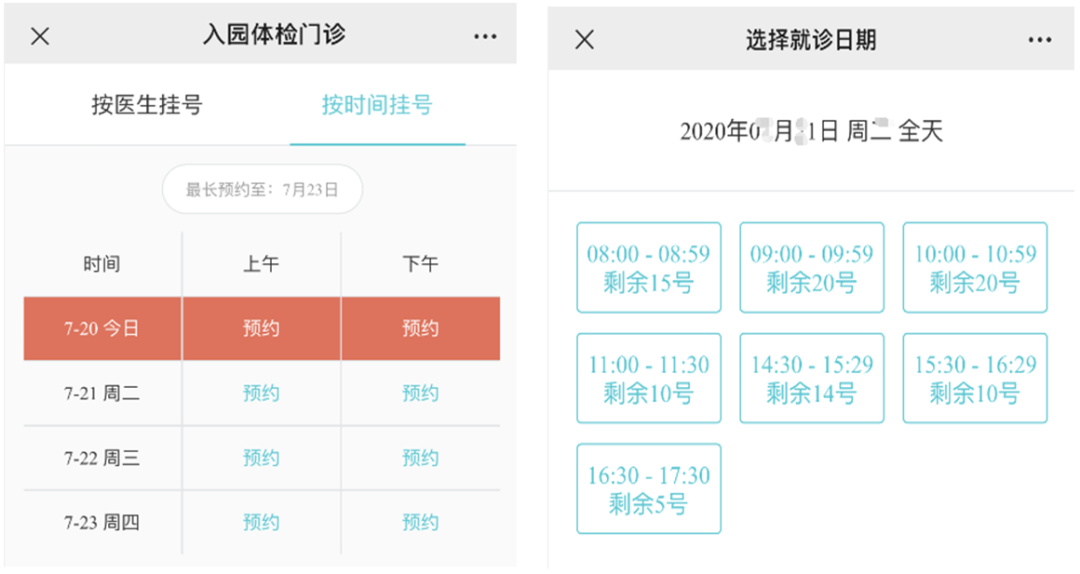Select the 14:30 - 15:29 slot
Viewport: 1080px width, 574px height.
tap(811, 378)
